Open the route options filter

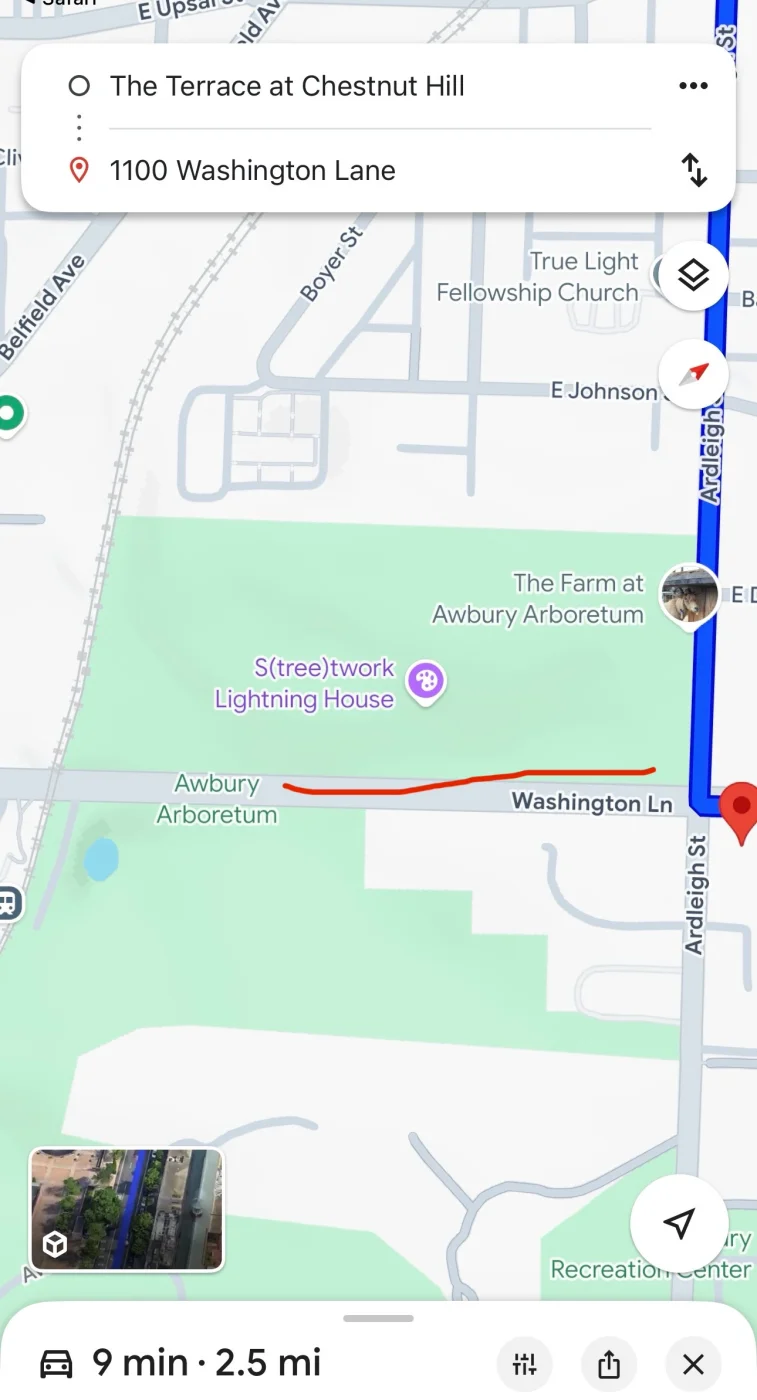click(x=525, y=1363)
